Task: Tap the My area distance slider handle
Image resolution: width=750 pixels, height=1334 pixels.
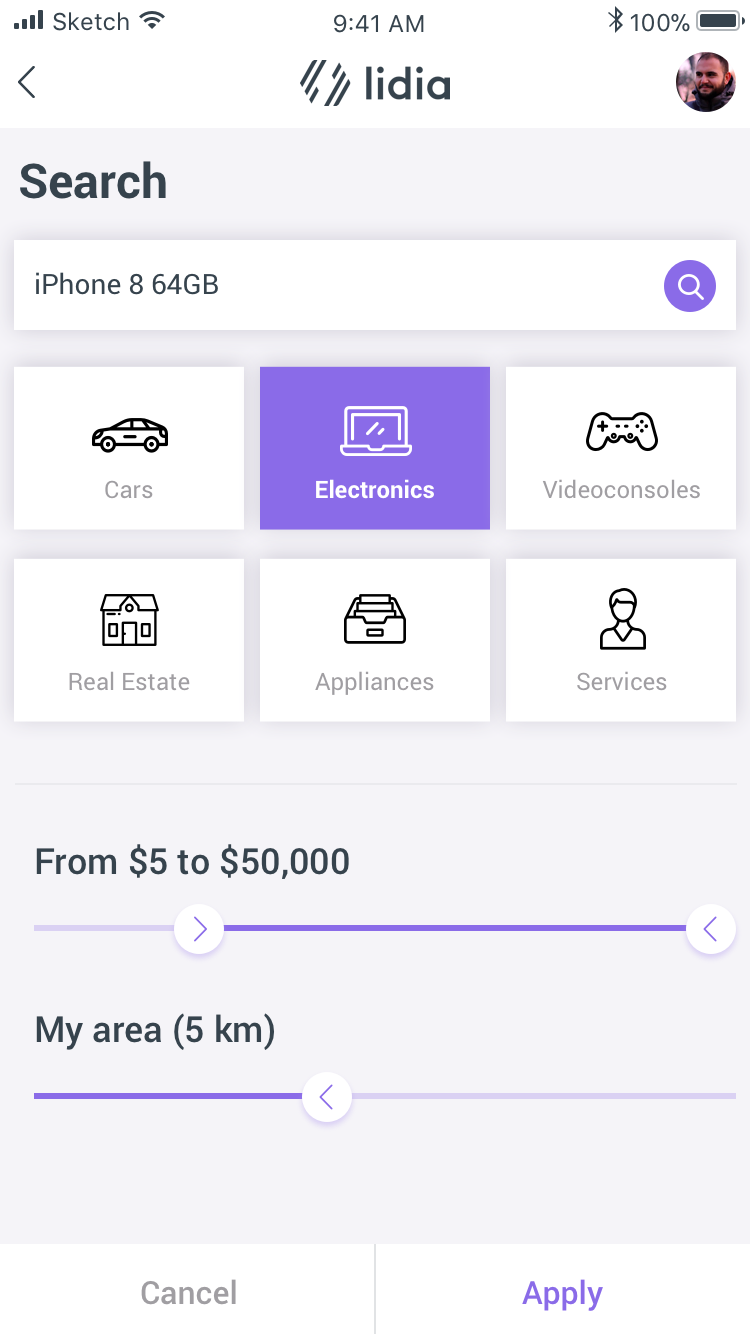Action: click(x=327, y=1097)
